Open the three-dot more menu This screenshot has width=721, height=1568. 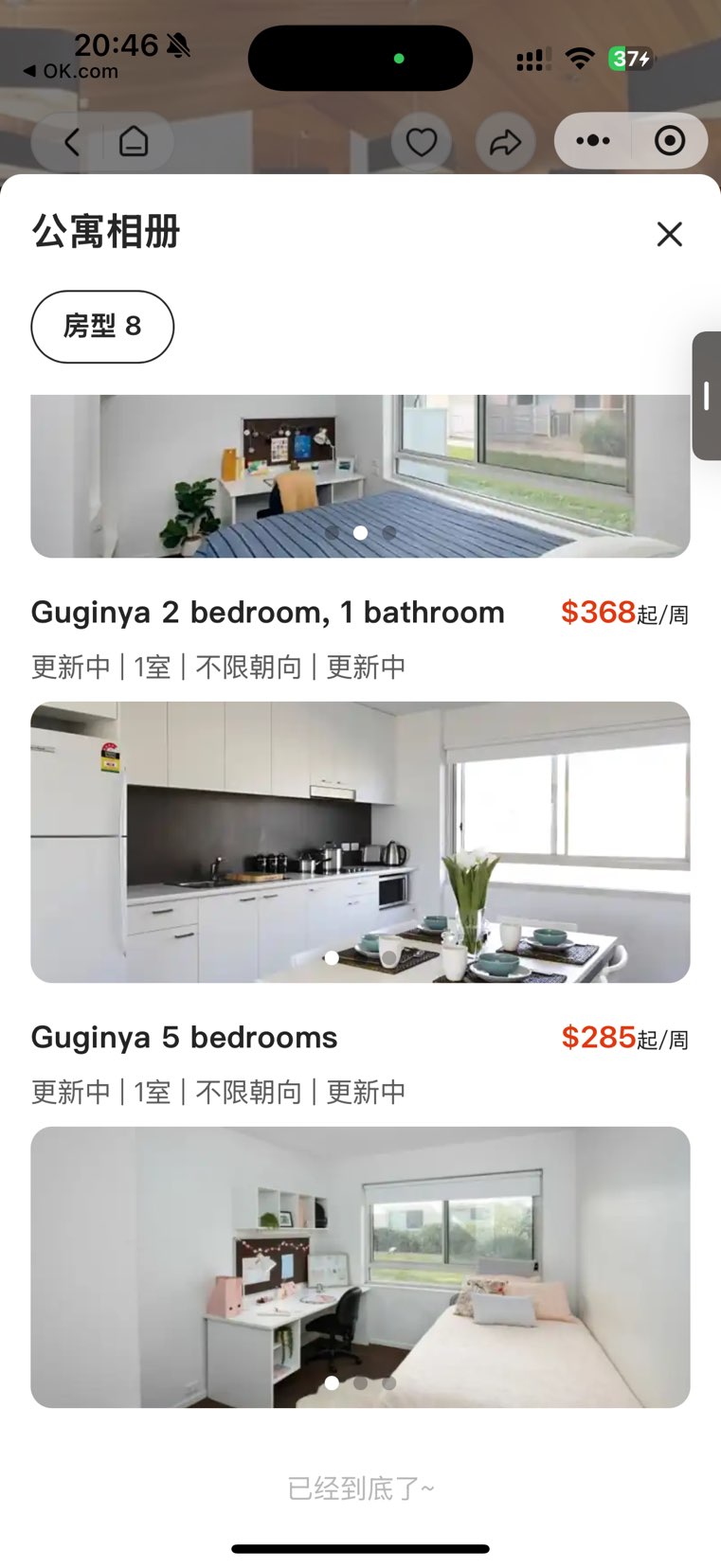593,141
